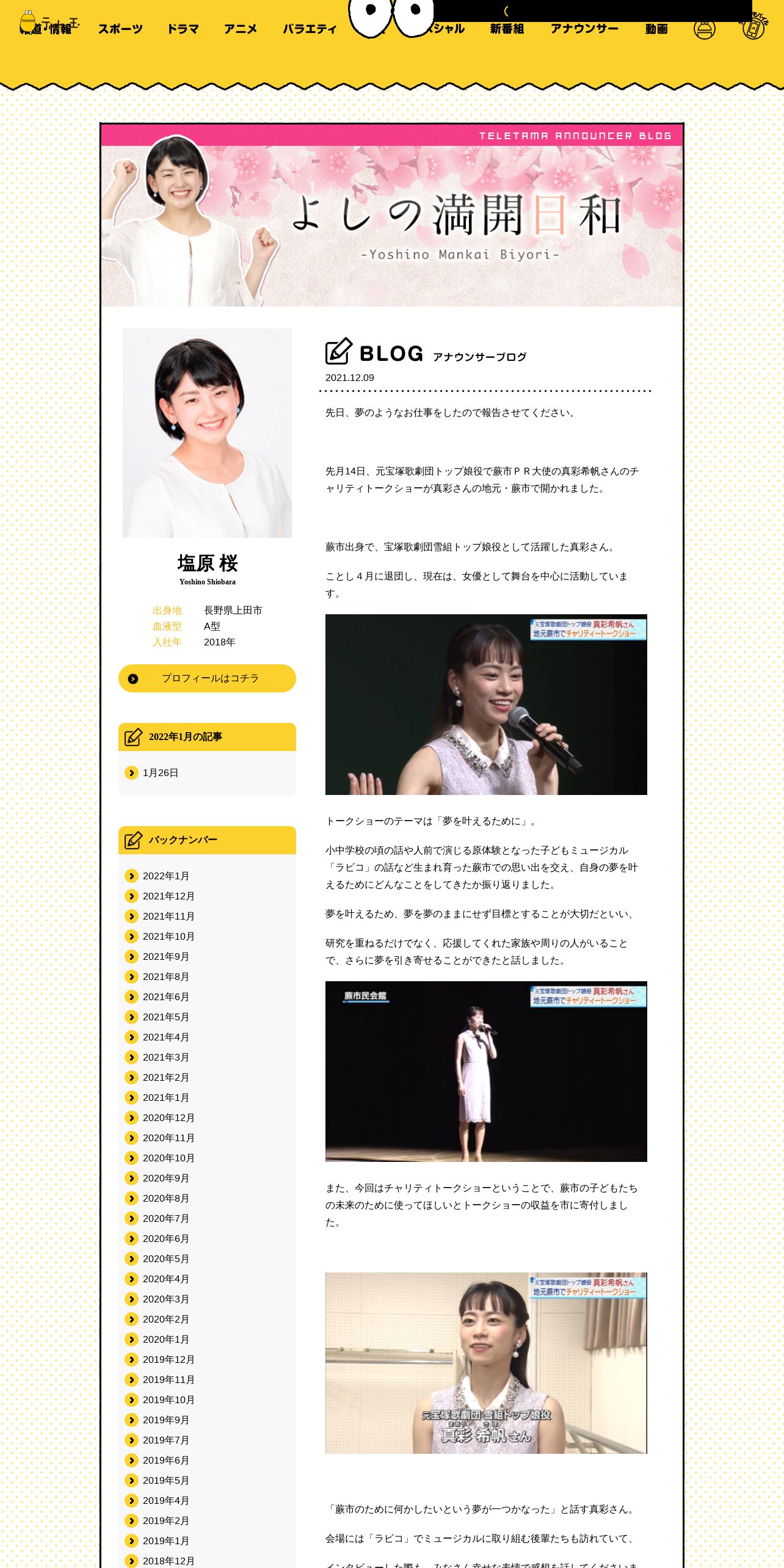
Task: Select the アニメ menu item
Action: coord(240,29)
